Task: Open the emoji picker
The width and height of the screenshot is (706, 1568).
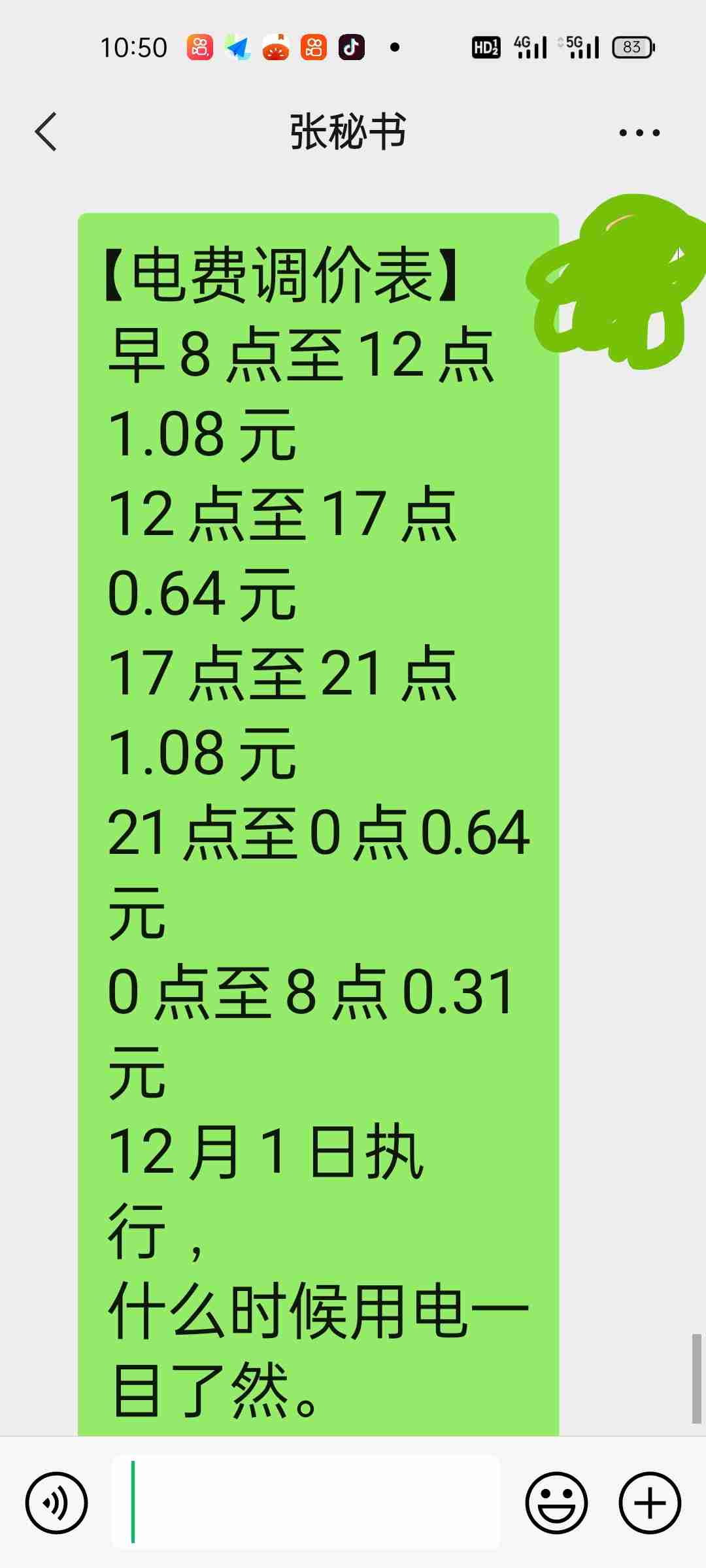Action: click(557, 1503)
